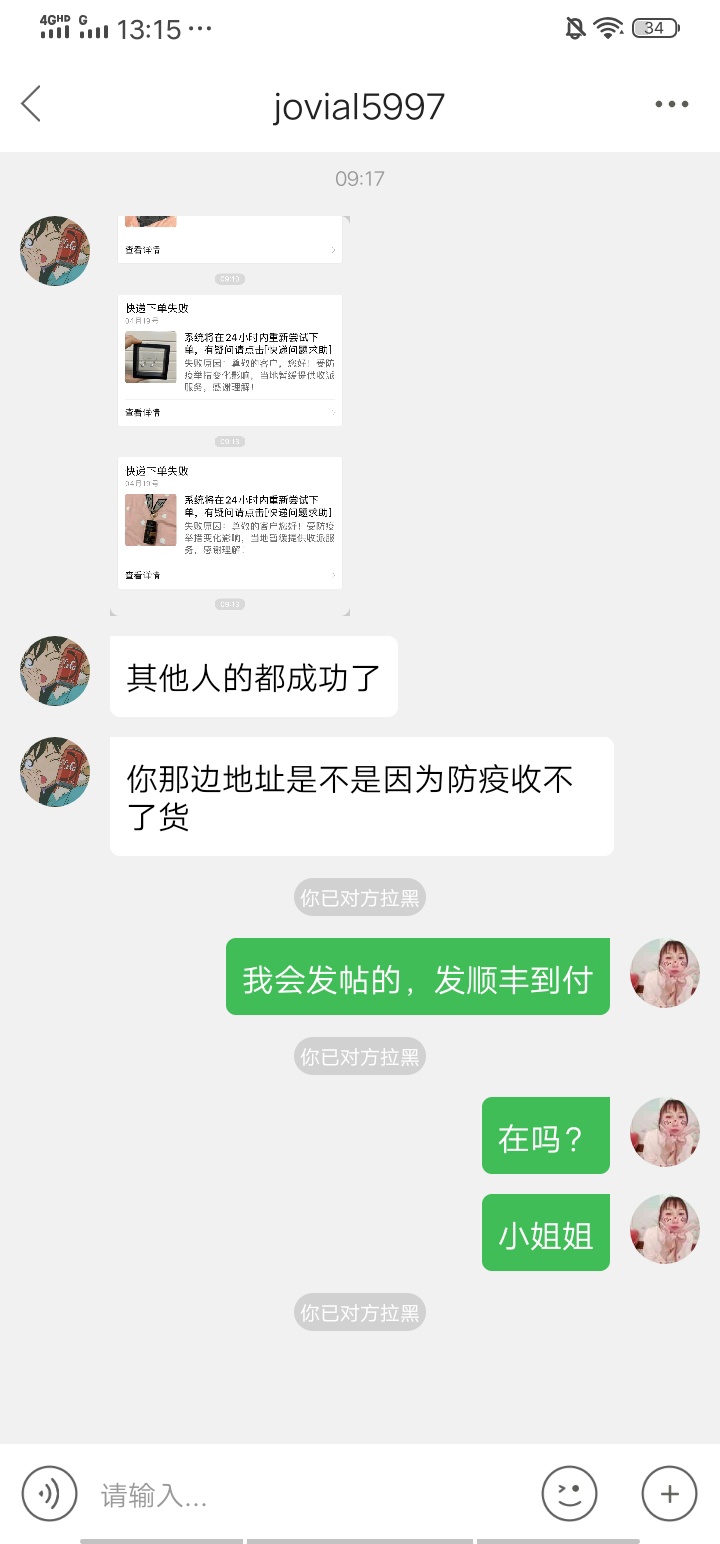View sender avatar beside 其他人的都成功了
The width and height of the screenshot is (720, 1544).
click(55, 671)
